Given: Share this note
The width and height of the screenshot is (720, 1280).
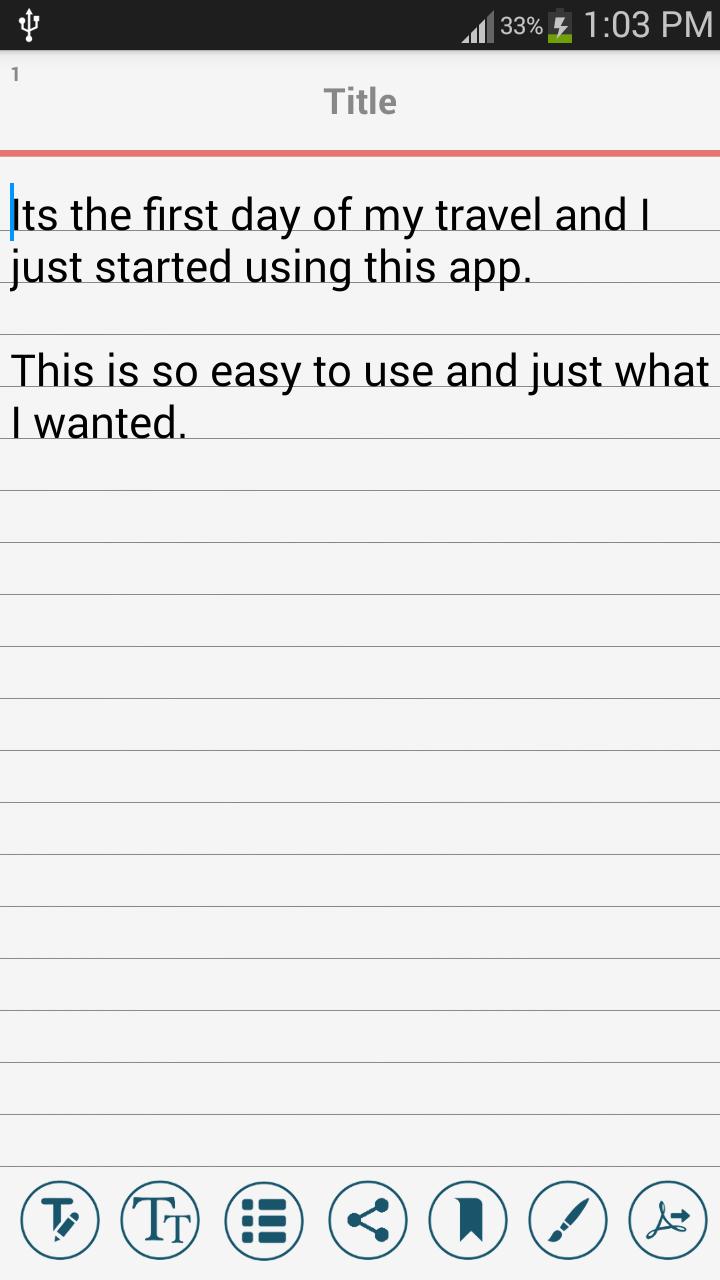Looking at the screenshot, I should coord(368,1221).
